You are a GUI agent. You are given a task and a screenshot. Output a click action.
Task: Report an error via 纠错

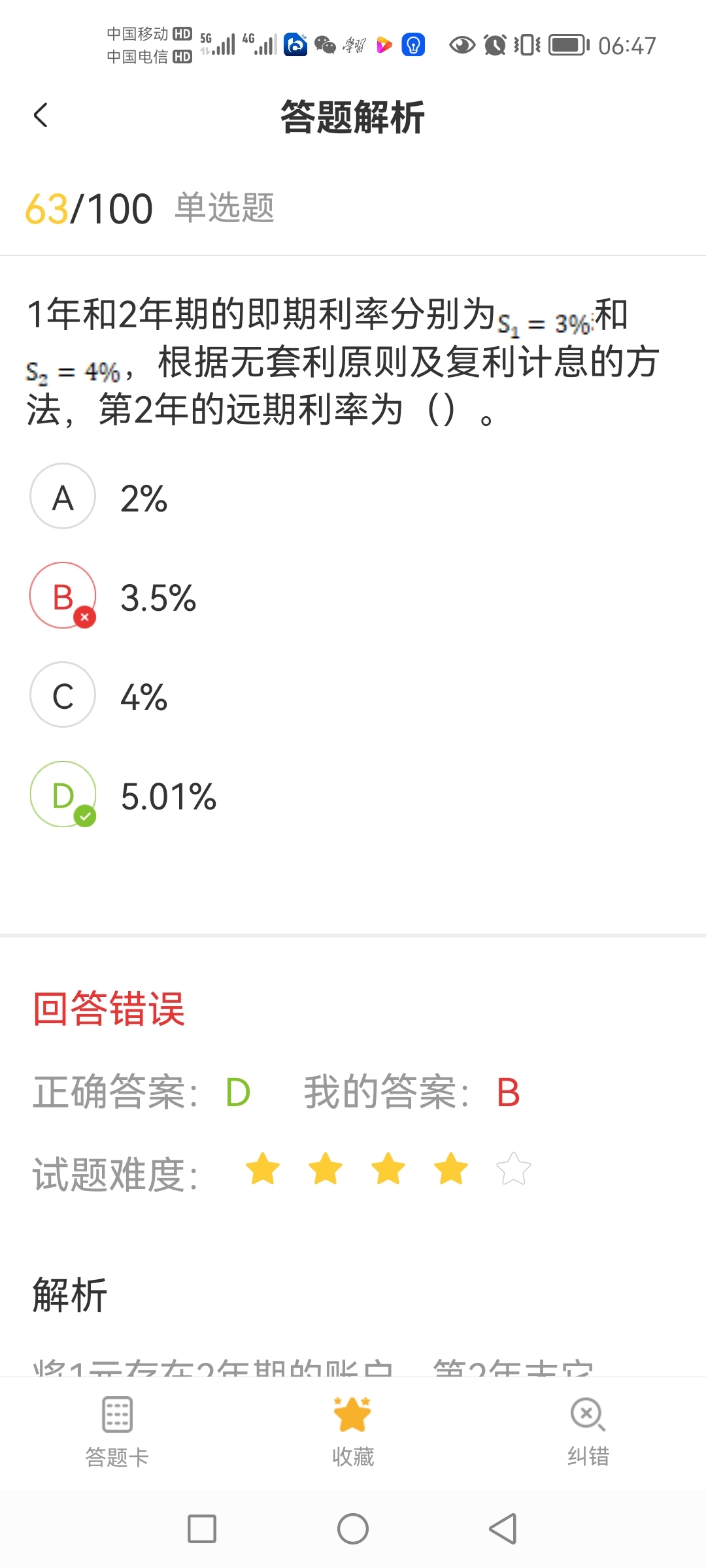pos(588,1431)
